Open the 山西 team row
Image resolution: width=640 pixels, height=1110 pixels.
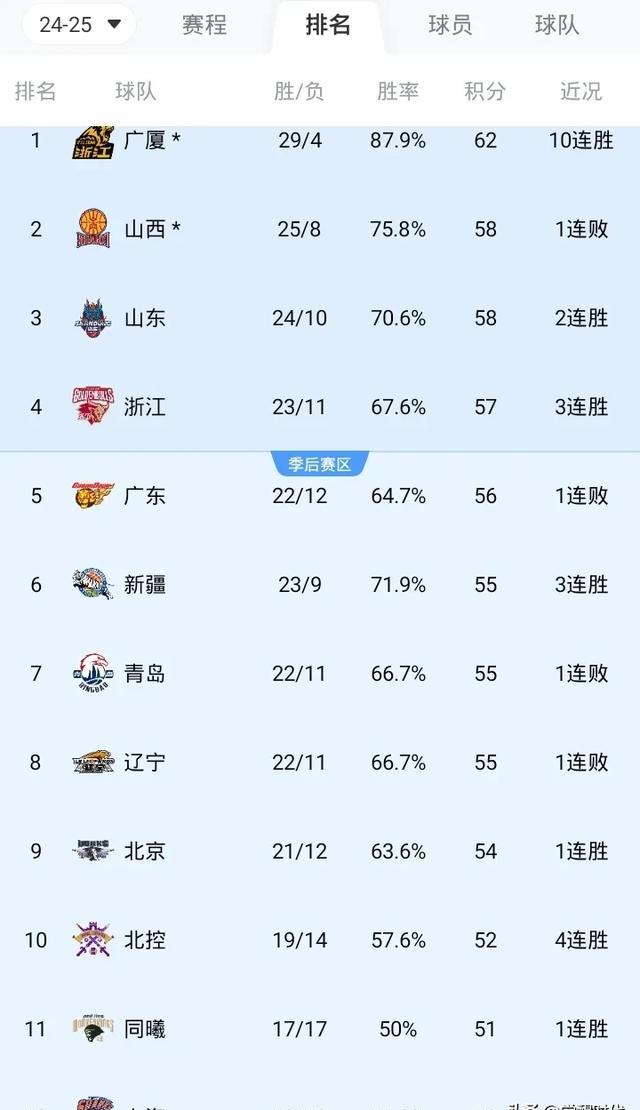coord(145,230)
